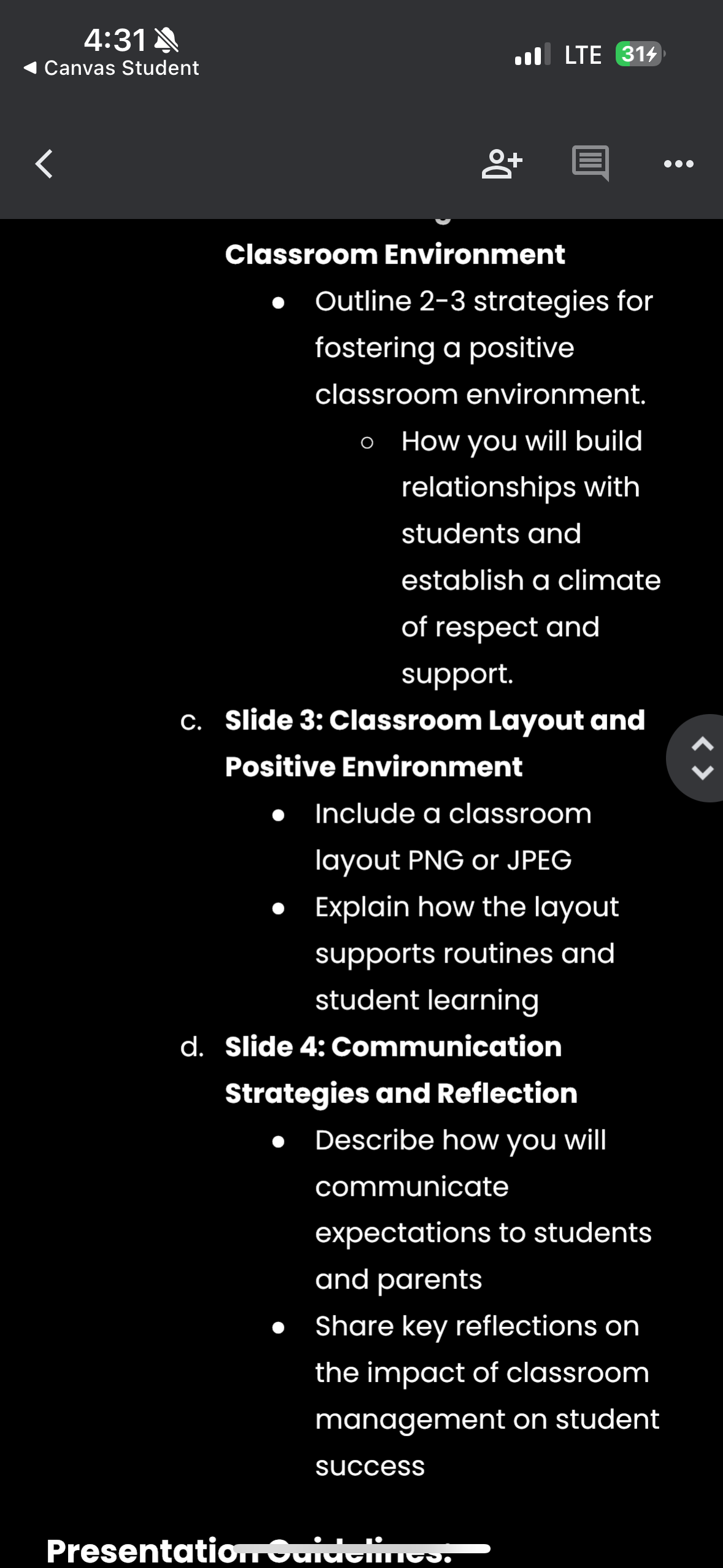Open the share/add people icon
This screenshot has height=1568, width=723.
pyautogui.click(x=502, y=164)
